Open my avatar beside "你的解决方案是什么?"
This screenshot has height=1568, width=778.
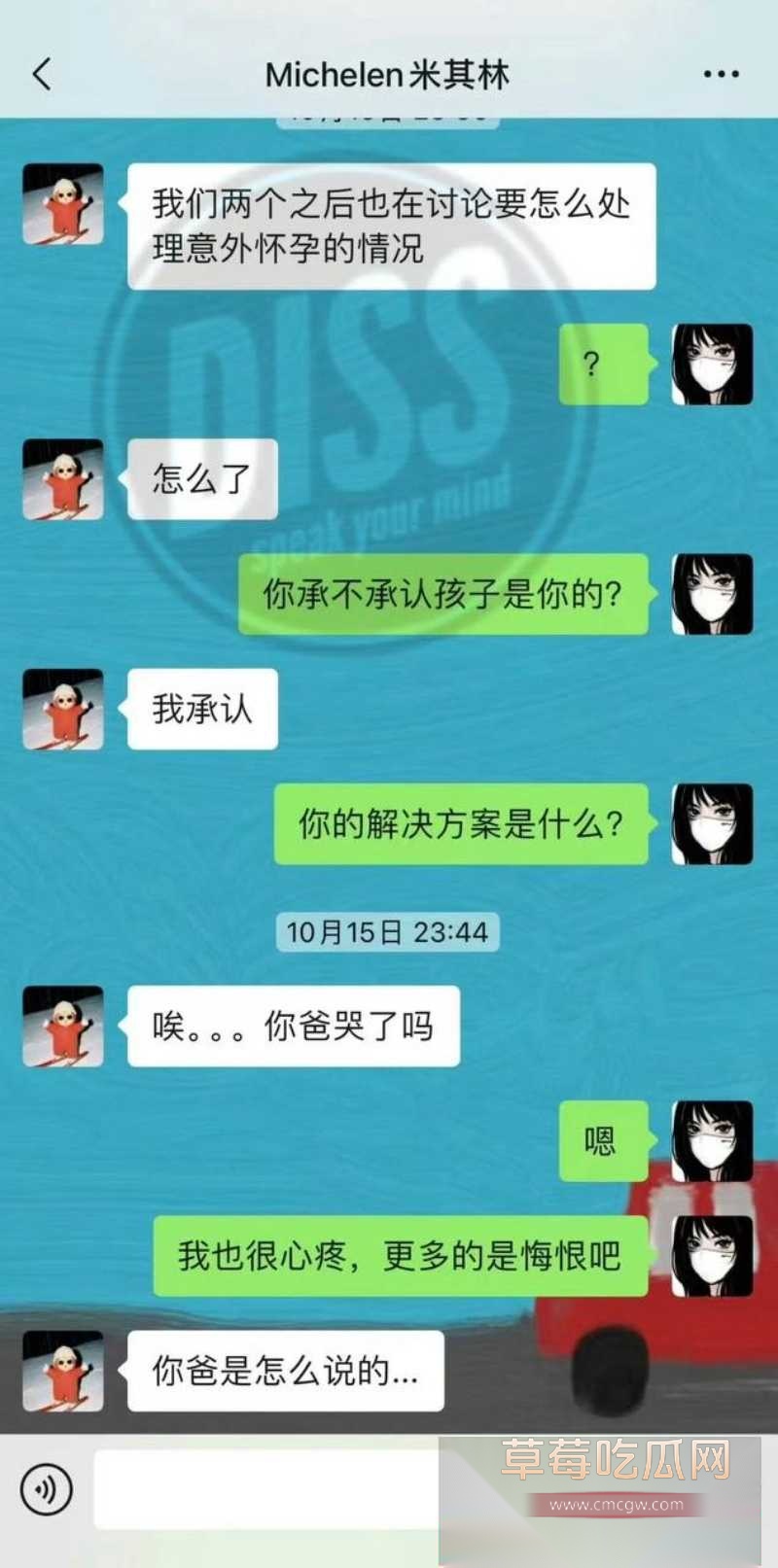(x=712, y=823)
